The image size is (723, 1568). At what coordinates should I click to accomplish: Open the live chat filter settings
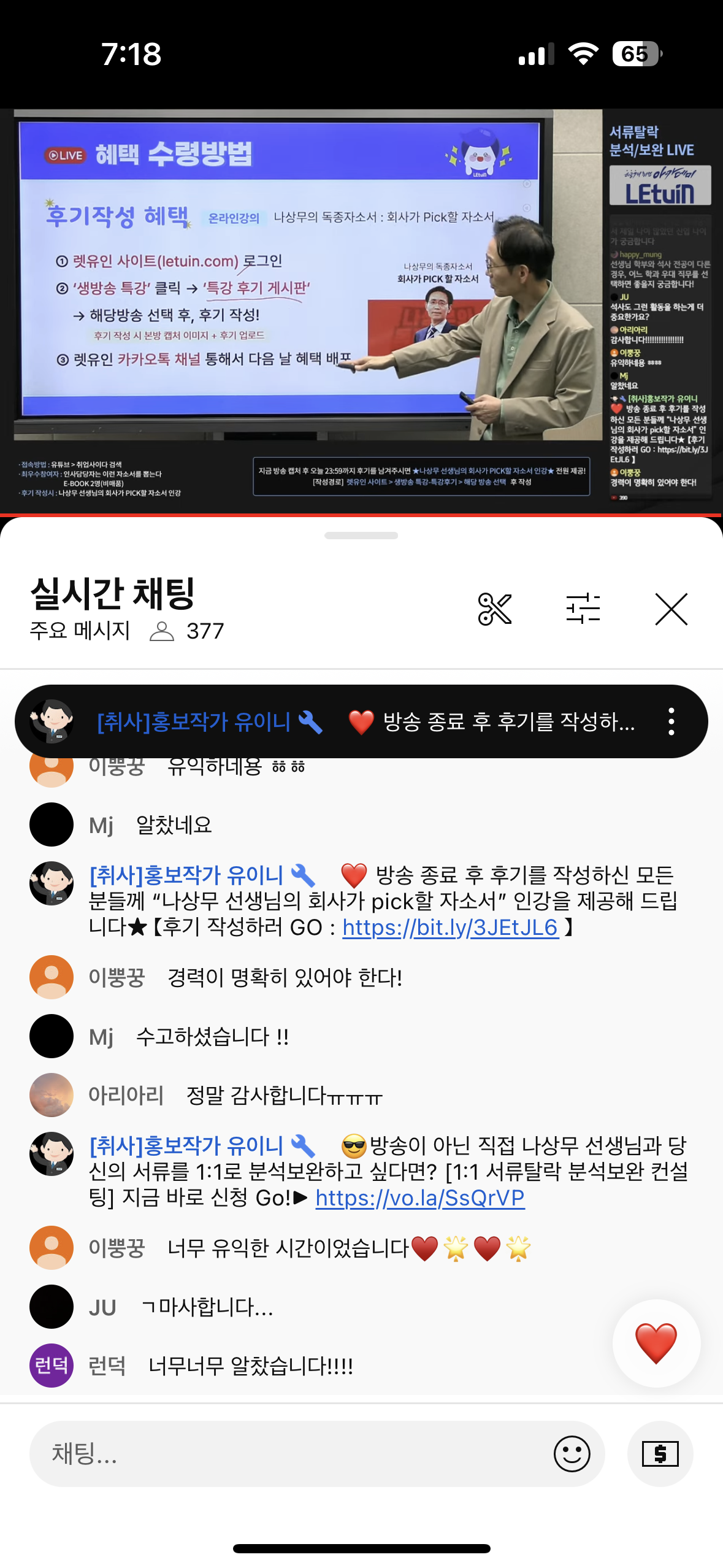coord(583,609)
